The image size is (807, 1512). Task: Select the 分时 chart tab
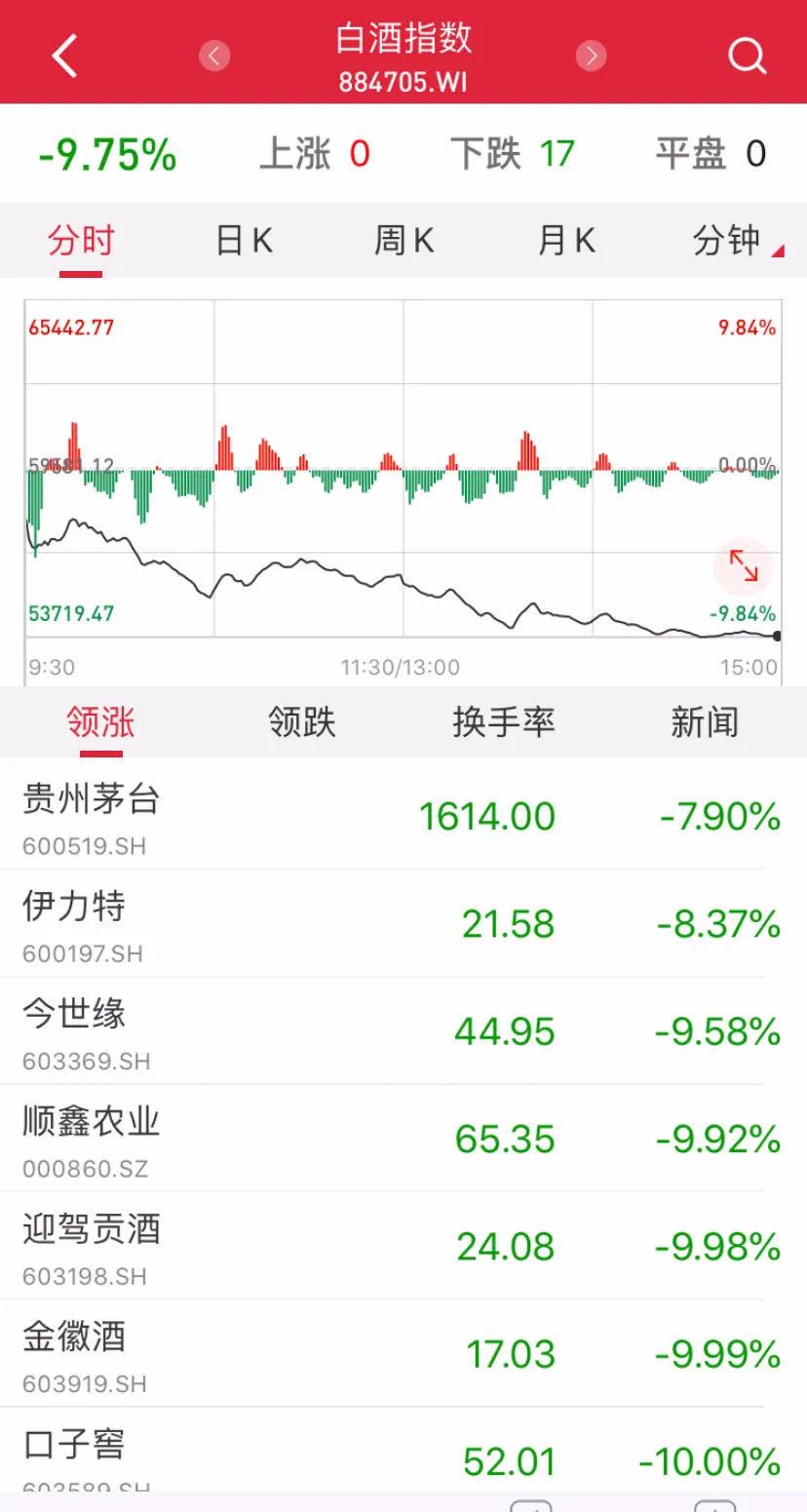pos(81,240)
